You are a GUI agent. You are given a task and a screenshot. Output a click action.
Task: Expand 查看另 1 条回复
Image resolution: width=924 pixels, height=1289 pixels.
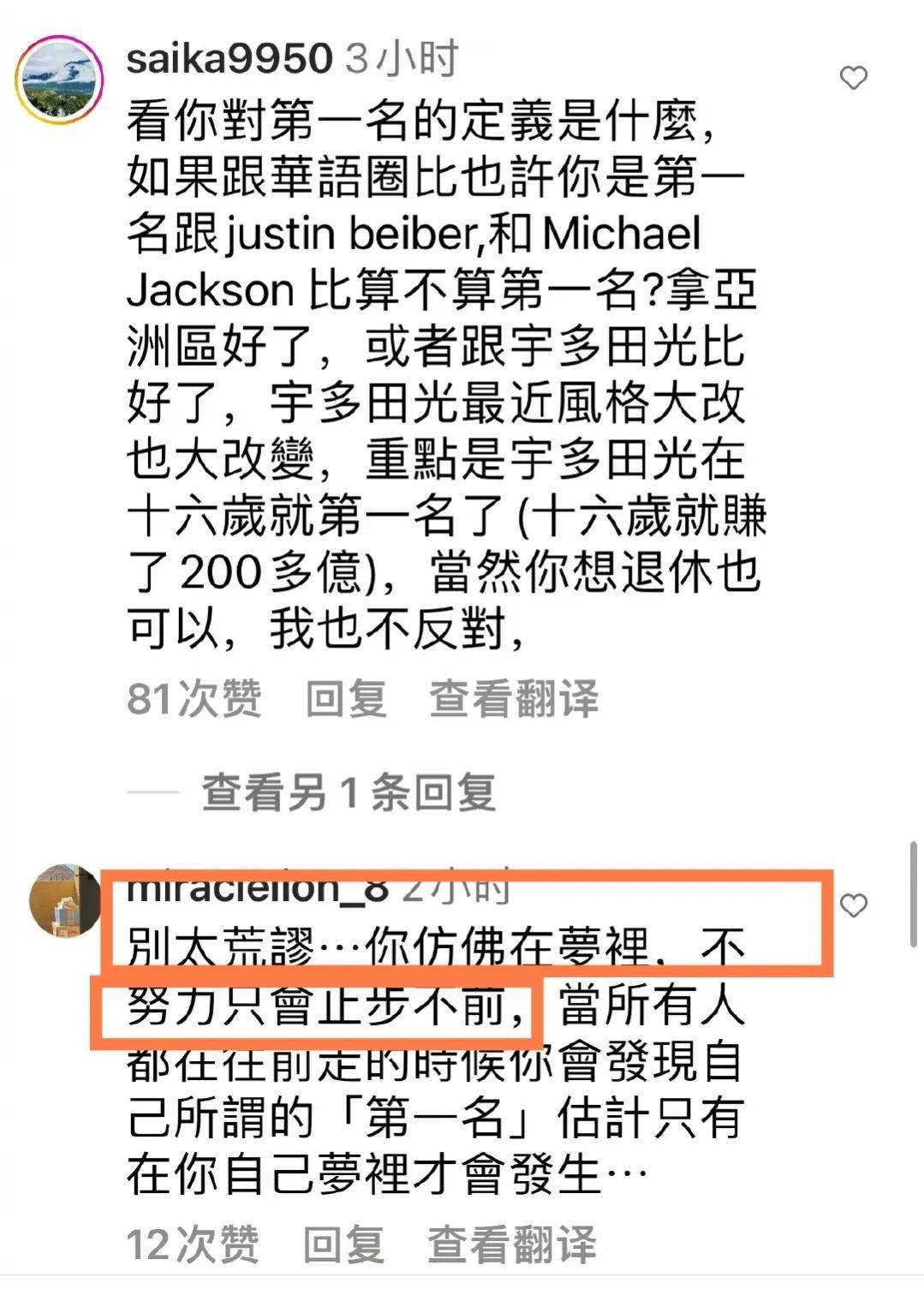tap(348, 792)
